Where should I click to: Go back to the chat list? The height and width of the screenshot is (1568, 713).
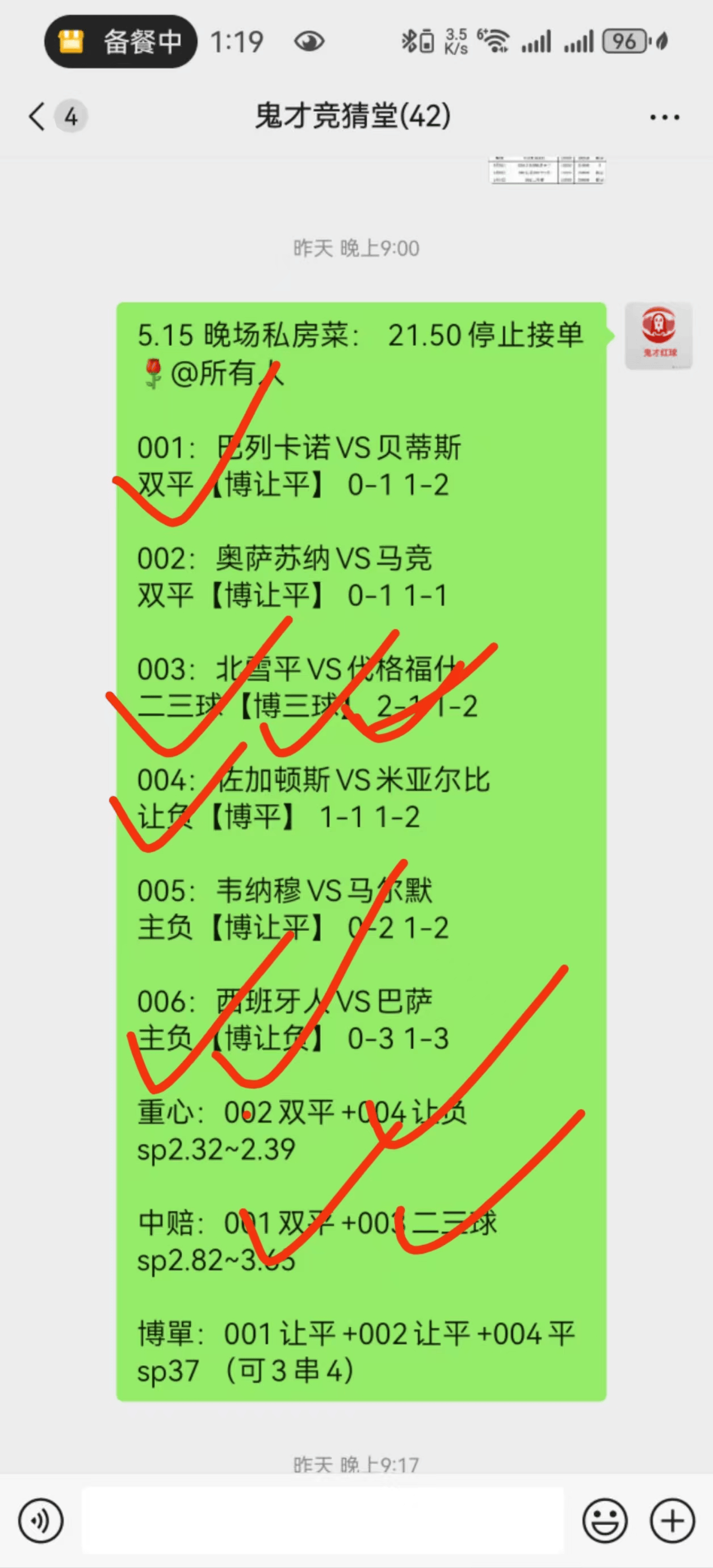point(37,116)
